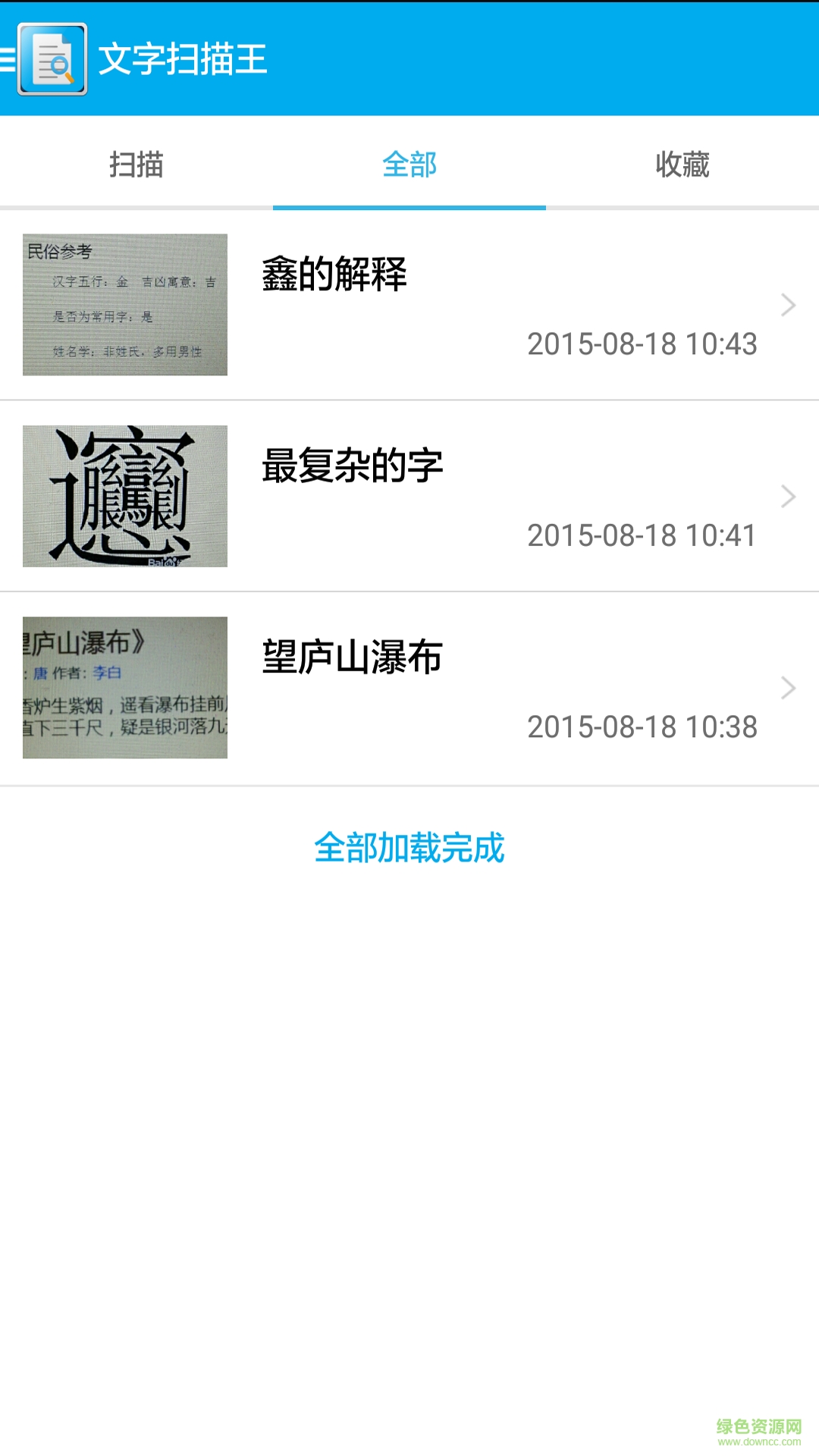
Task: Click the 民俗参考 scan thumbnail
Action: (x=124, y=303)
